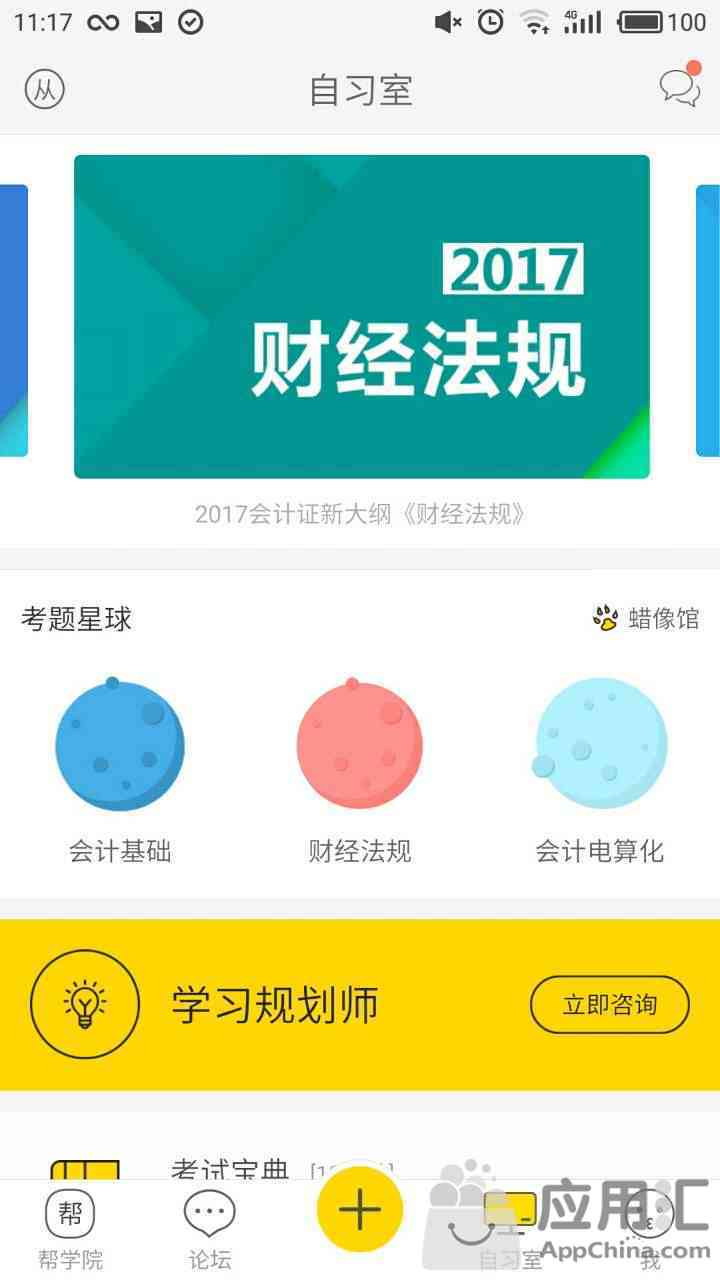Screen dimensions: 720x1280
Task: Open the 2017 财经法规 banner
Action: click(361, 316)
